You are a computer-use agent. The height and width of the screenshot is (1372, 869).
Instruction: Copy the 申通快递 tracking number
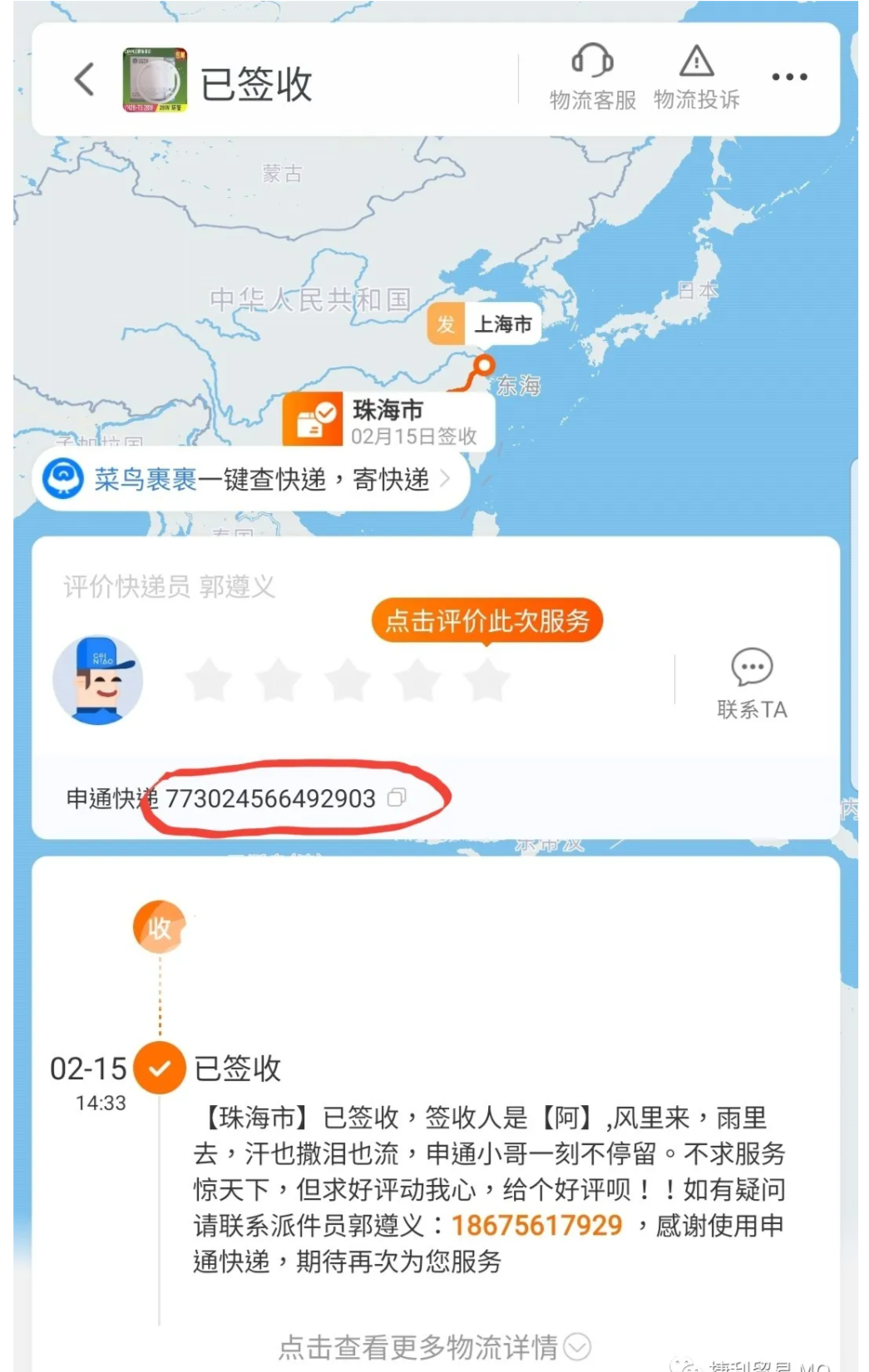tap(397, 798)
